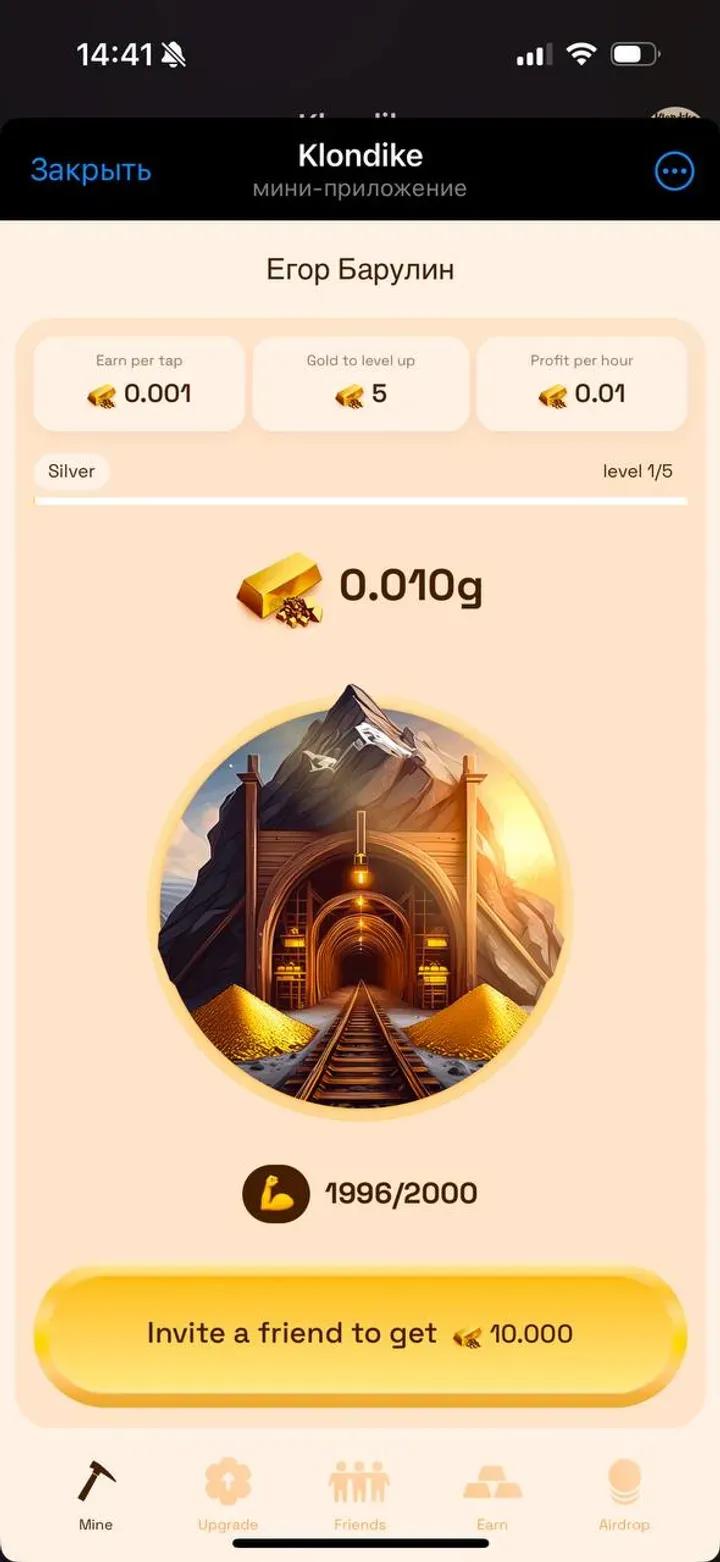Open the three-dot options menu
Screen dimensions: 720x1562
(x=674, y=171)
